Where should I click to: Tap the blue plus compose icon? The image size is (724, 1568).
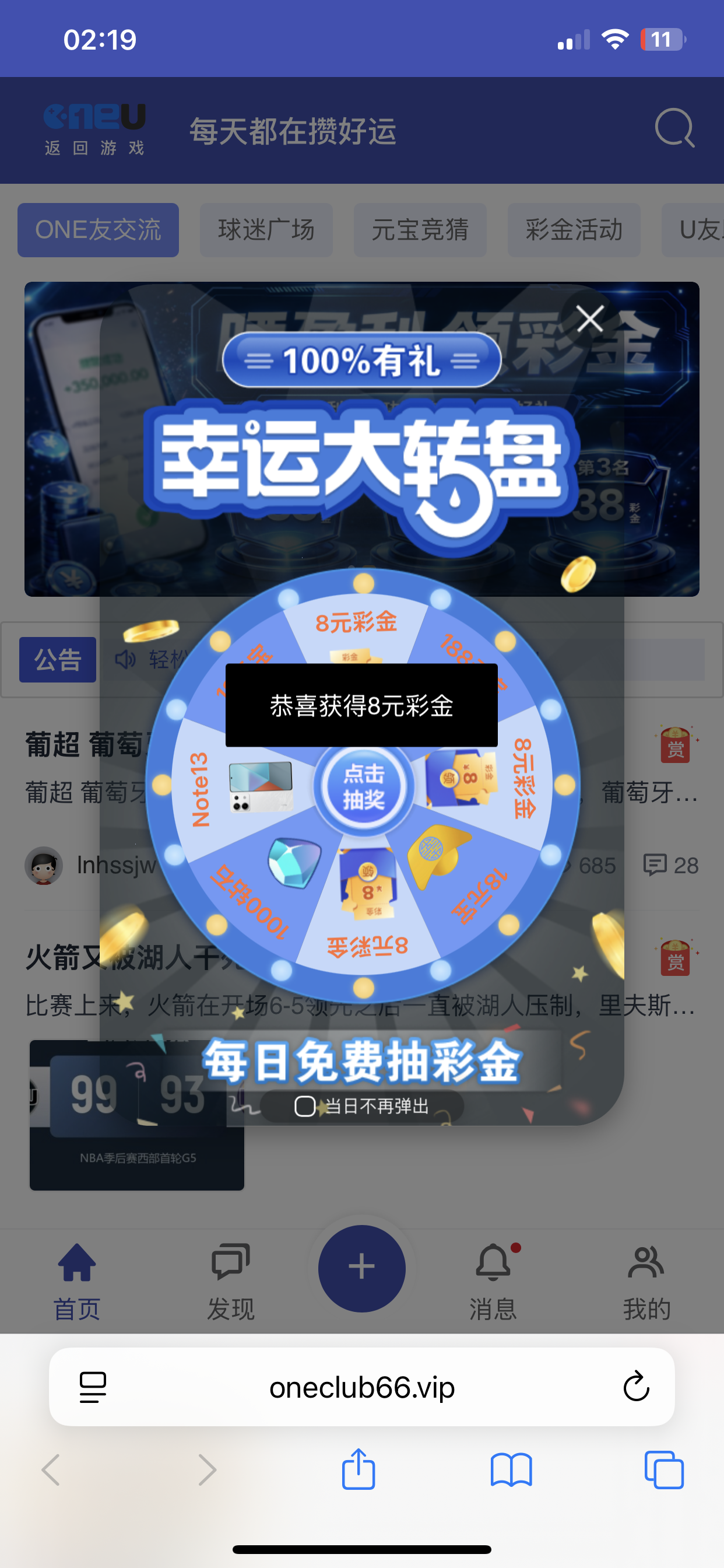361,1266
